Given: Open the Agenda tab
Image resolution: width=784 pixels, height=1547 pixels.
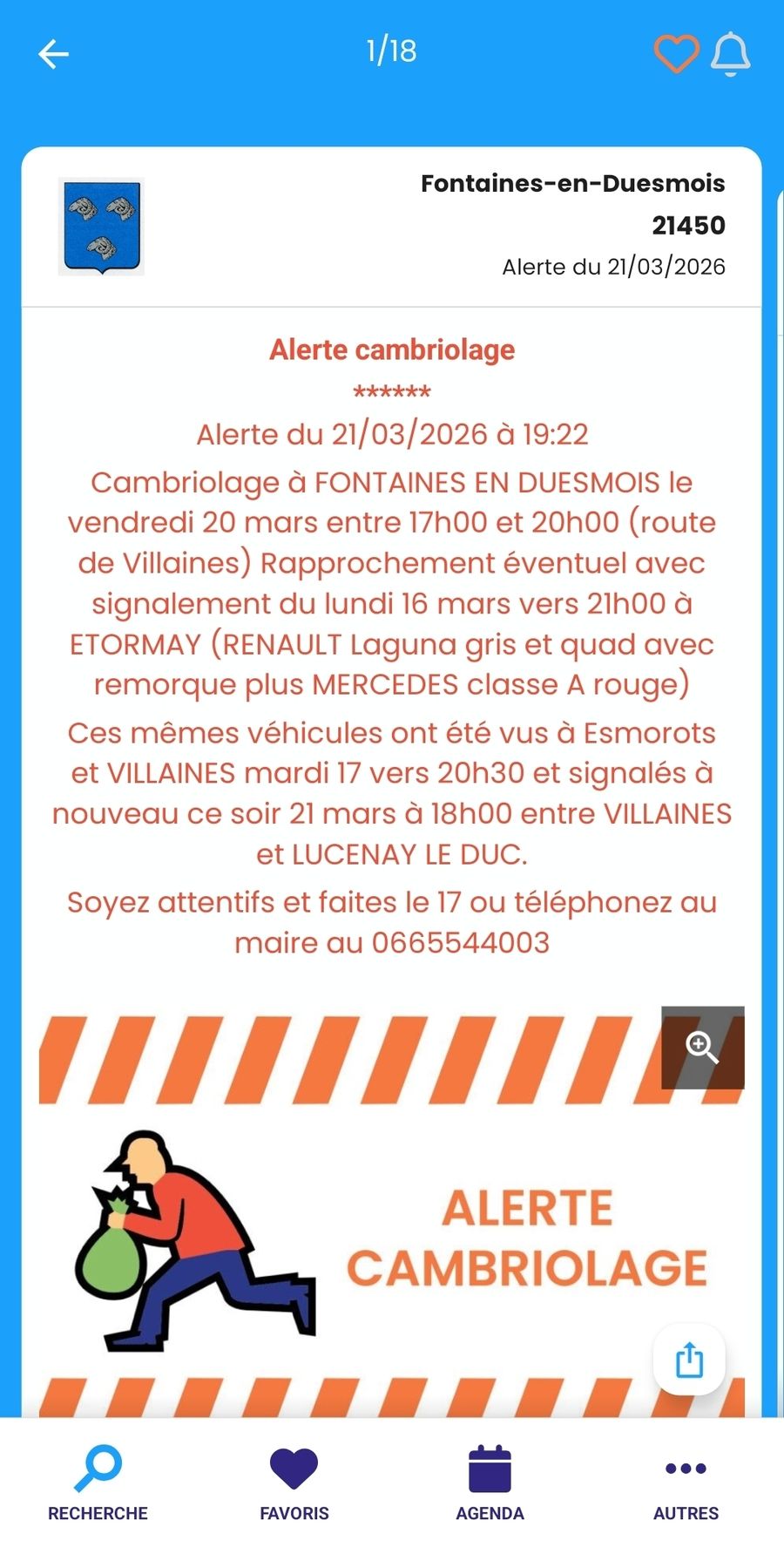Looking at the screenshot, I should pyautogui.click(x=490, y=1483).
